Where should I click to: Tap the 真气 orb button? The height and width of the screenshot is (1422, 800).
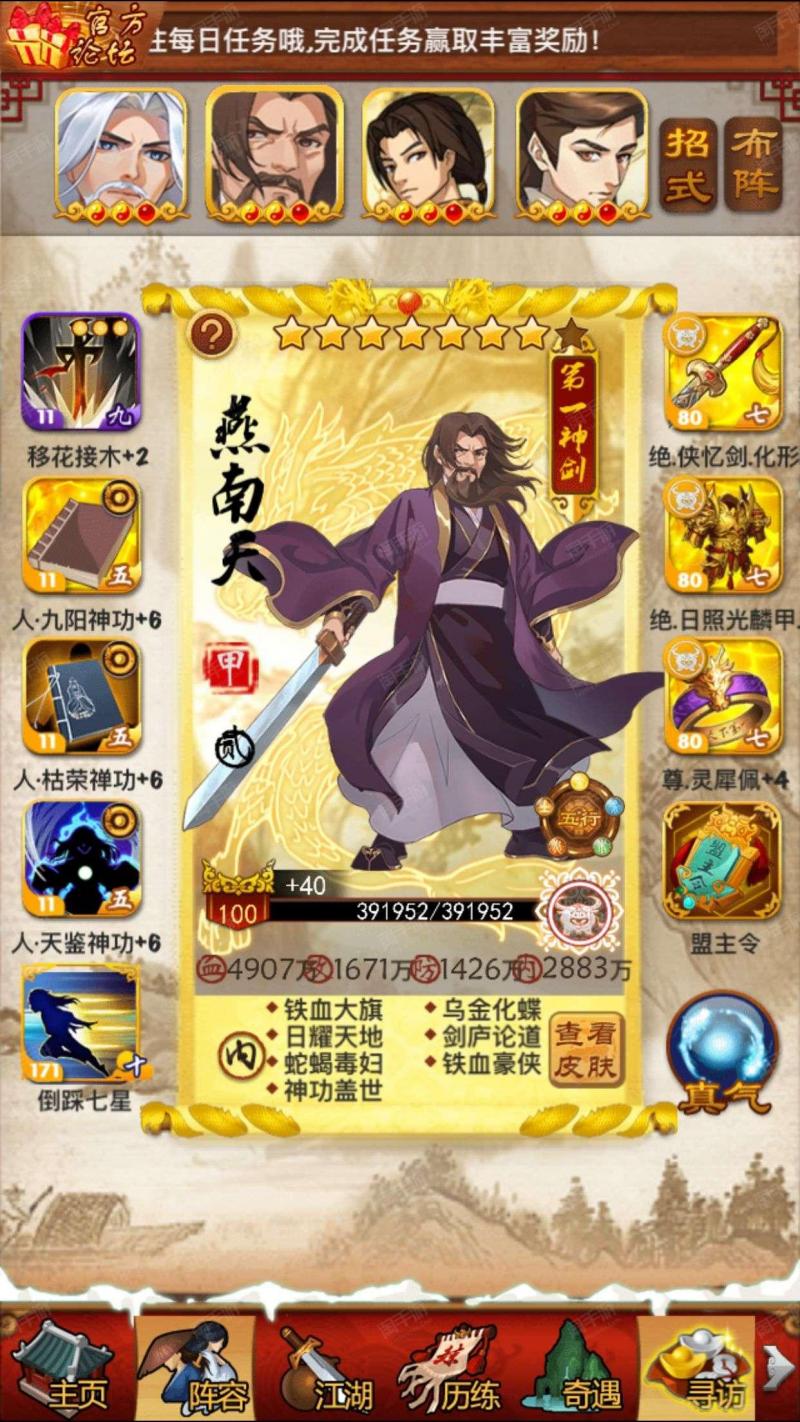[x=723, y=1052]
